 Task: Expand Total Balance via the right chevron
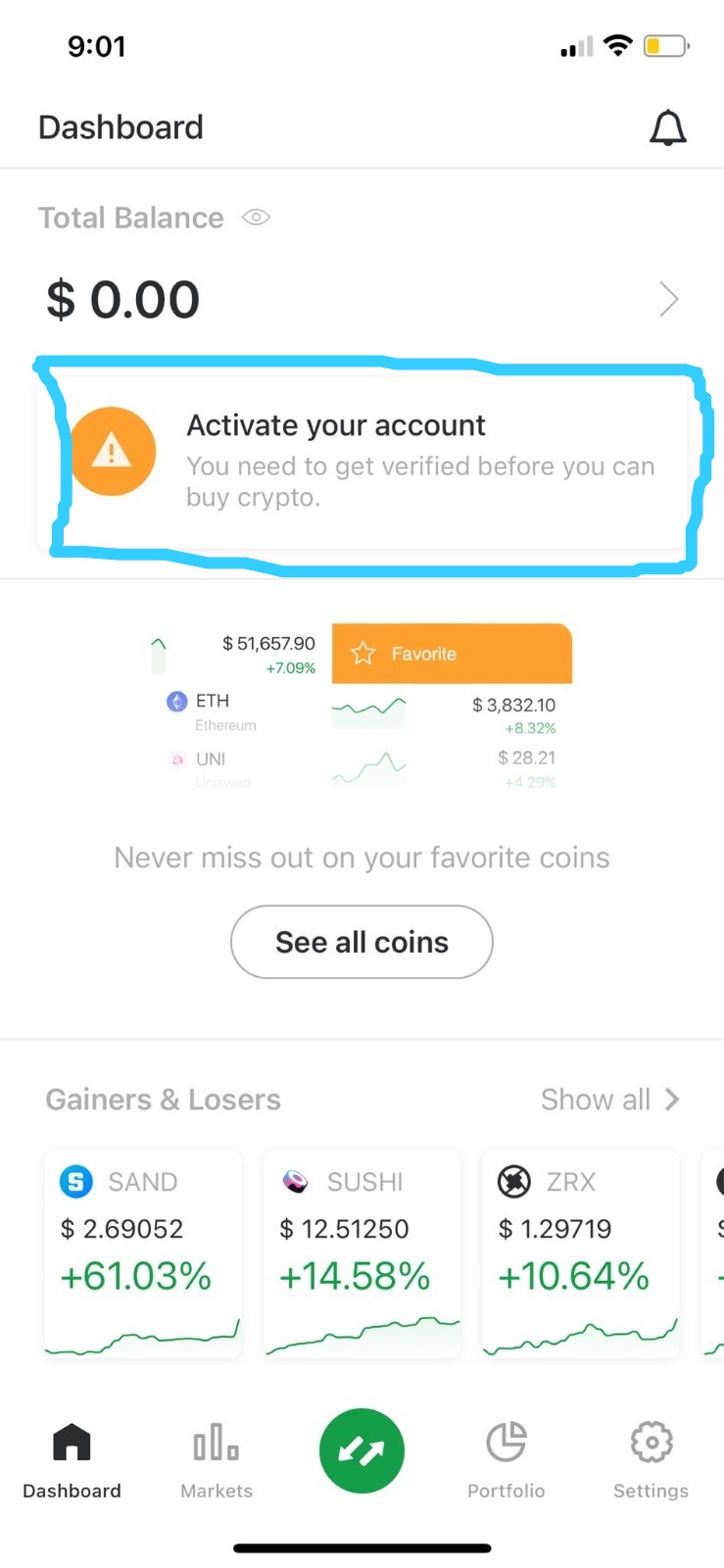(669, 299)
